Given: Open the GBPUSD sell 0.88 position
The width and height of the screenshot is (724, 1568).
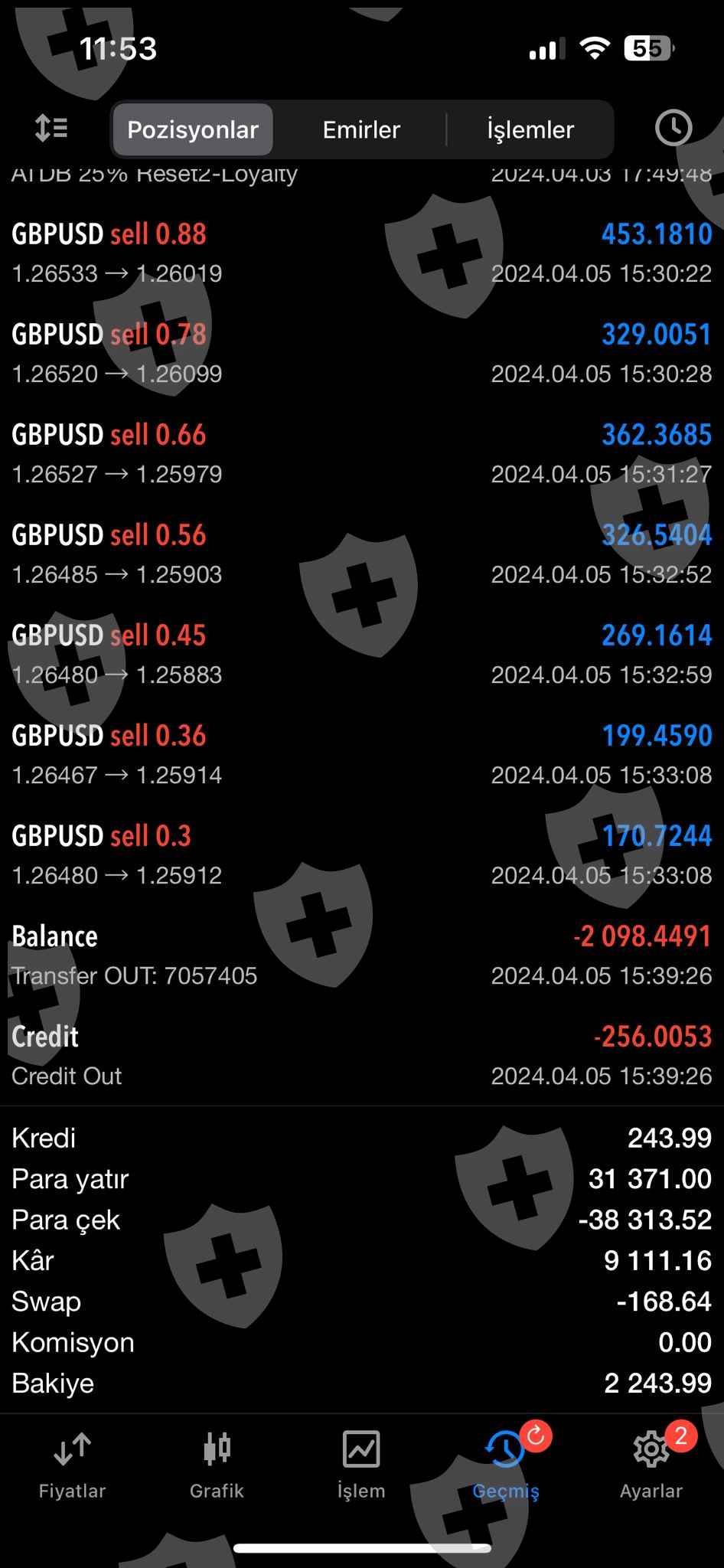Looking at the screenshot, I should point(362,253).
